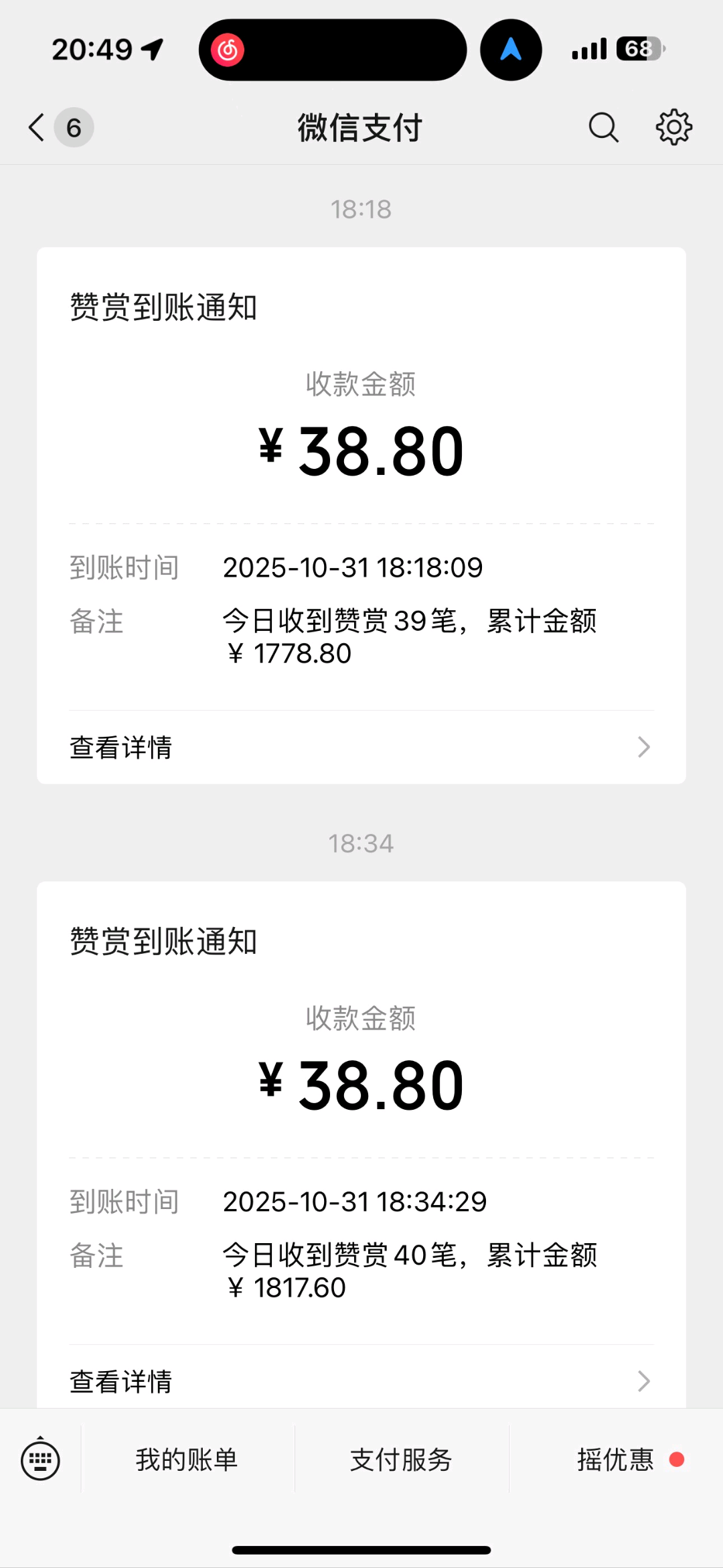
Task: View details of the 18:18:09 reward
Action: (361, 747)
